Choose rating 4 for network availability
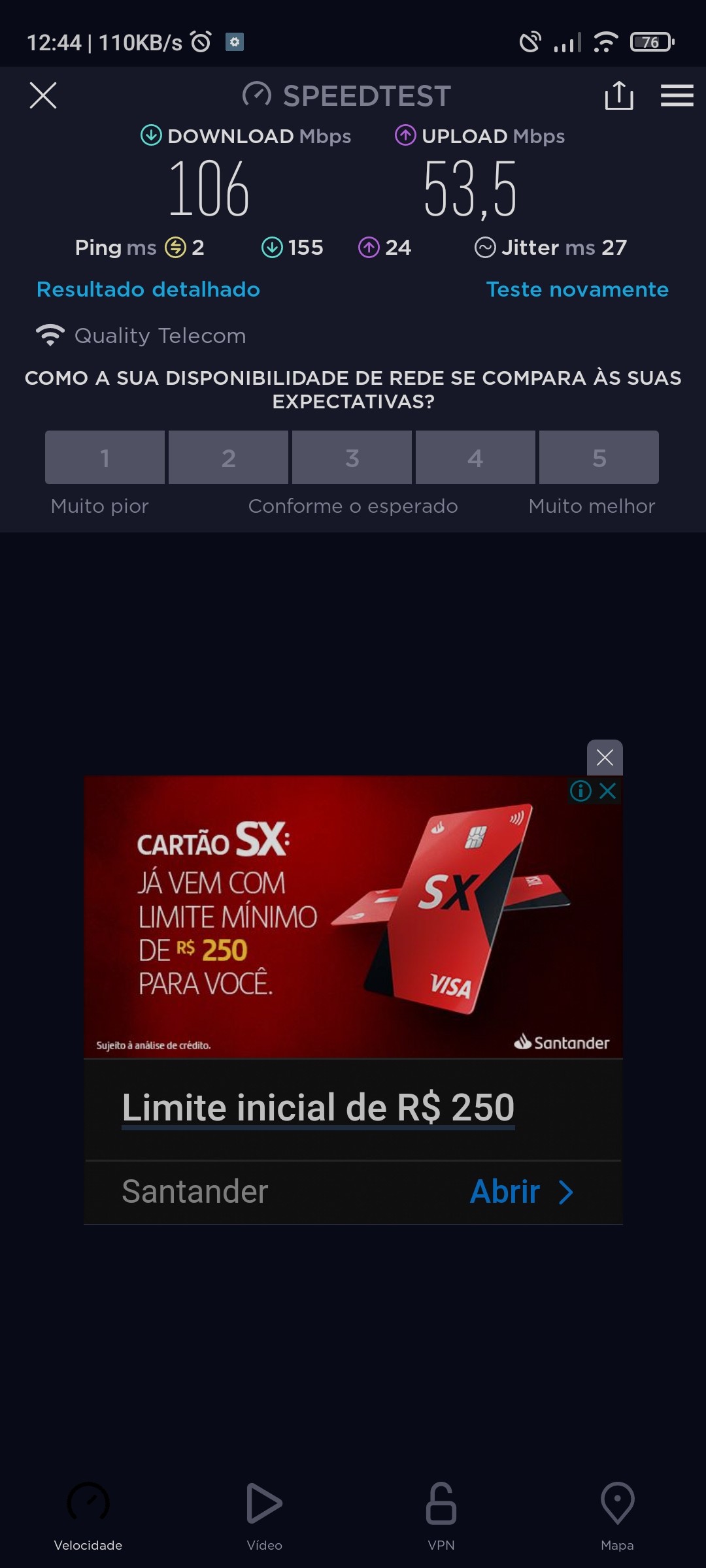This screenshot has width=706, height=1568. [475, 457]
